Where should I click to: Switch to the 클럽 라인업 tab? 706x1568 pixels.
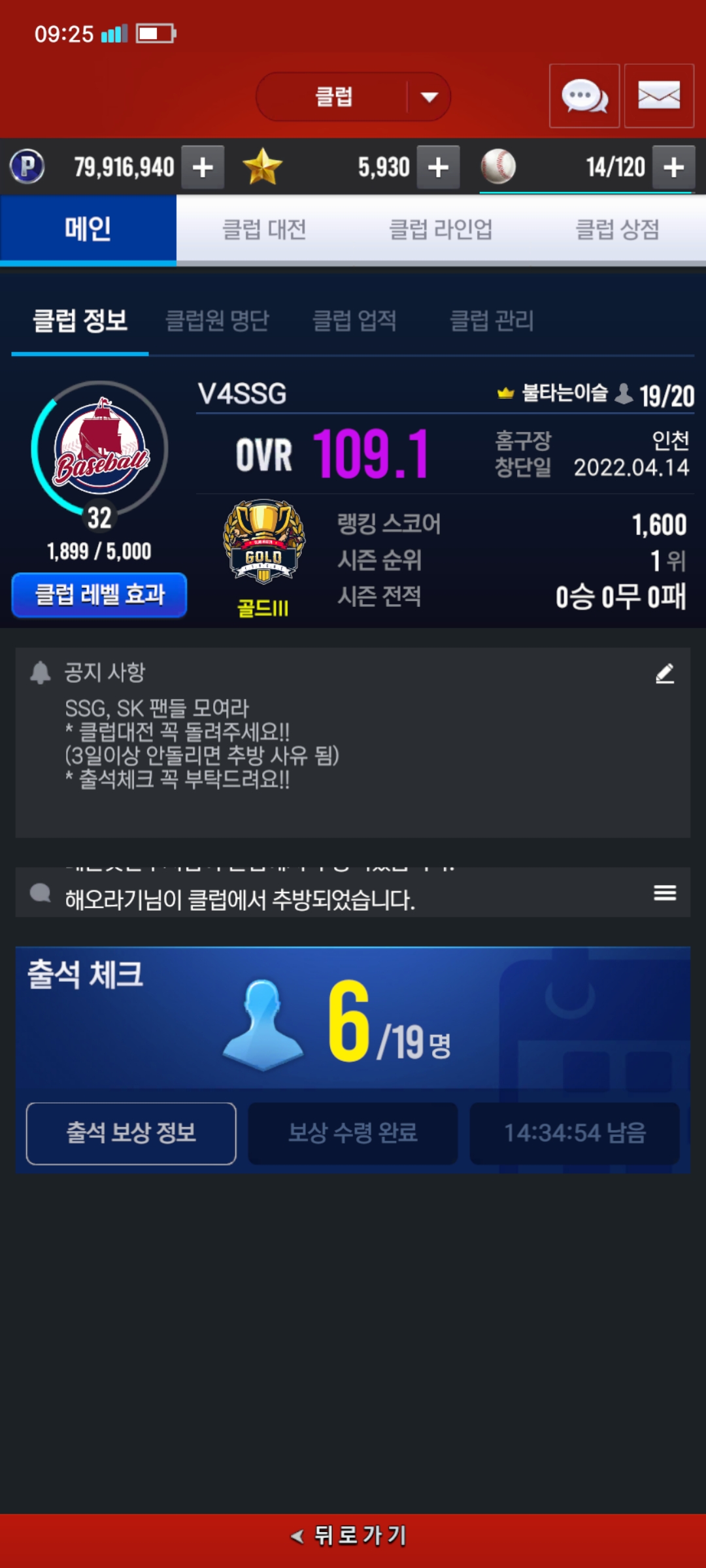coord(441,229)
